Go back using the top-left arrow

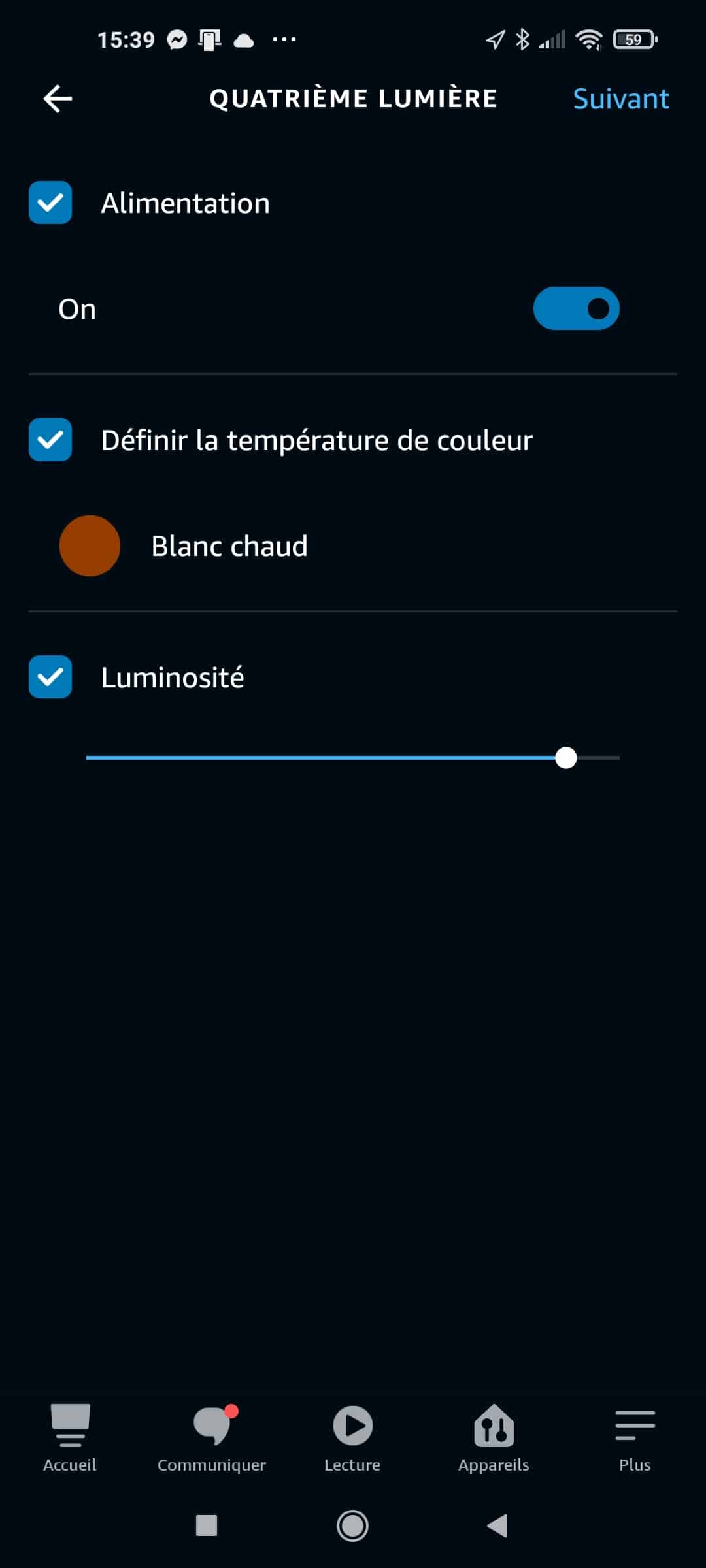58,99
